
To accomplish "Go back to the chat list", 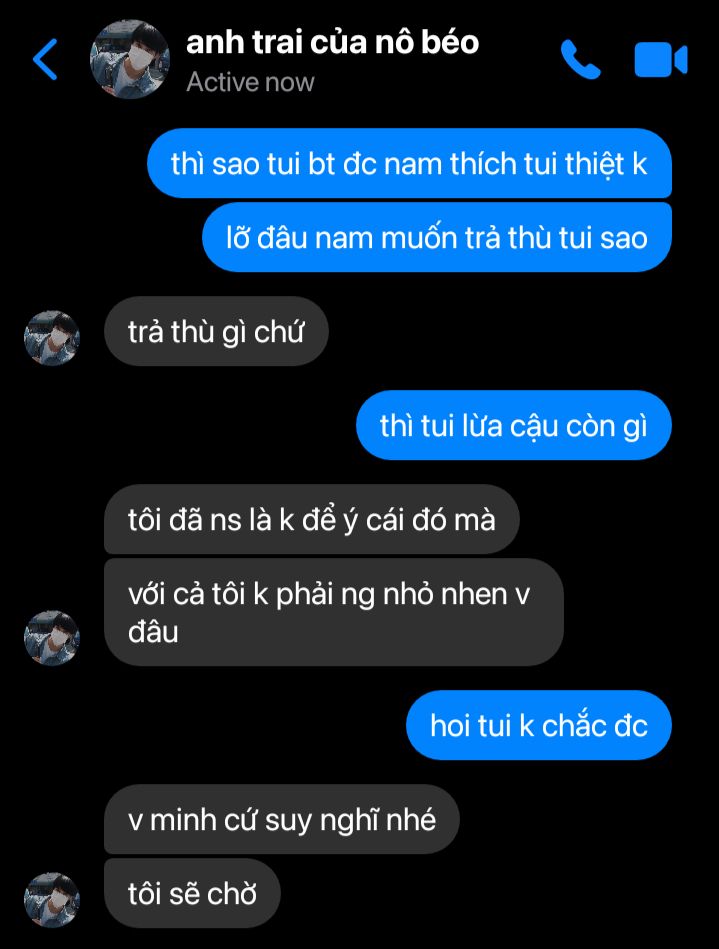I will click(x=45, y=60).
